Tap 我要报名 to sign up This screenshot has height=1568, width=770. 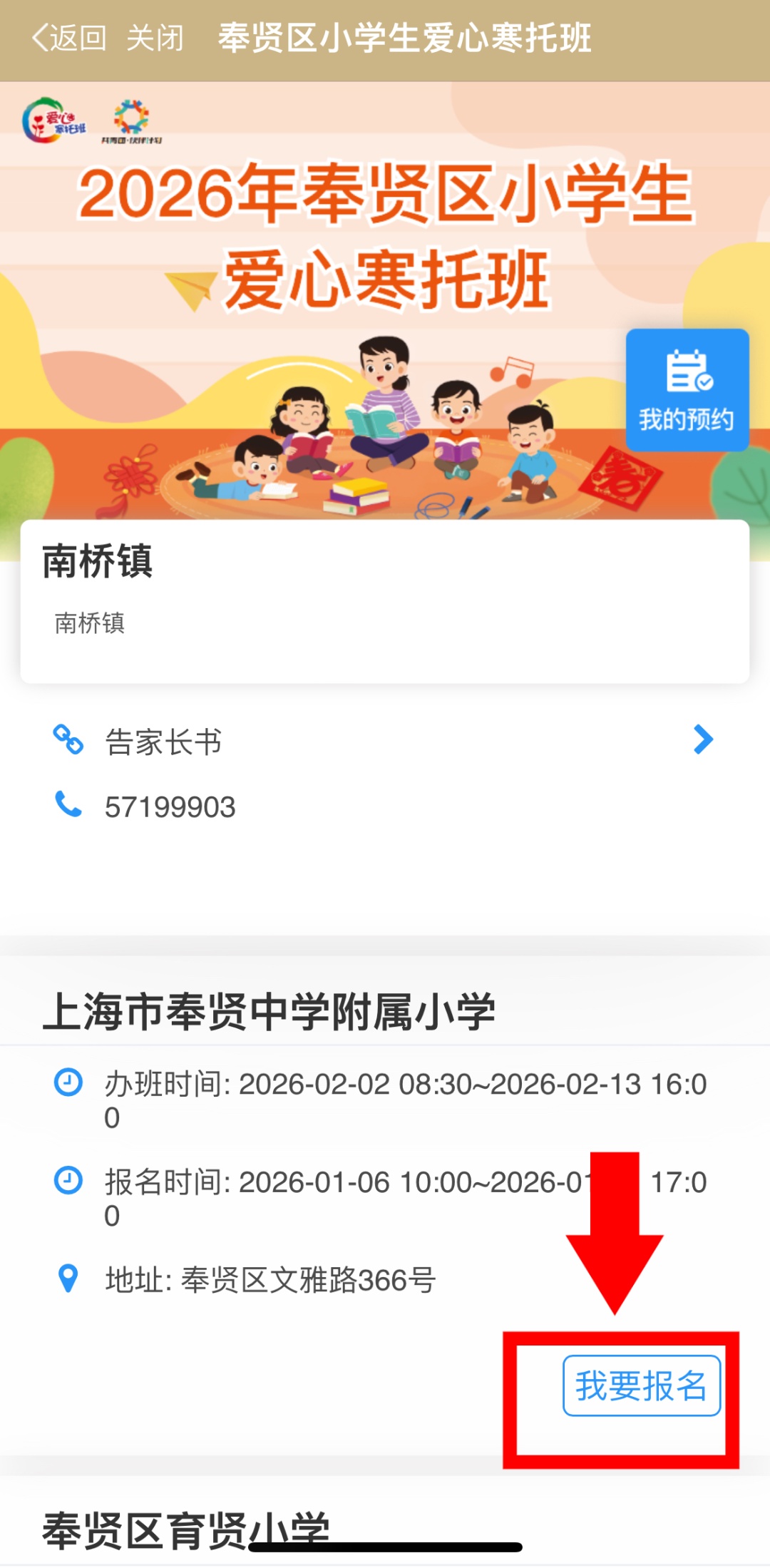point(641,1385)
